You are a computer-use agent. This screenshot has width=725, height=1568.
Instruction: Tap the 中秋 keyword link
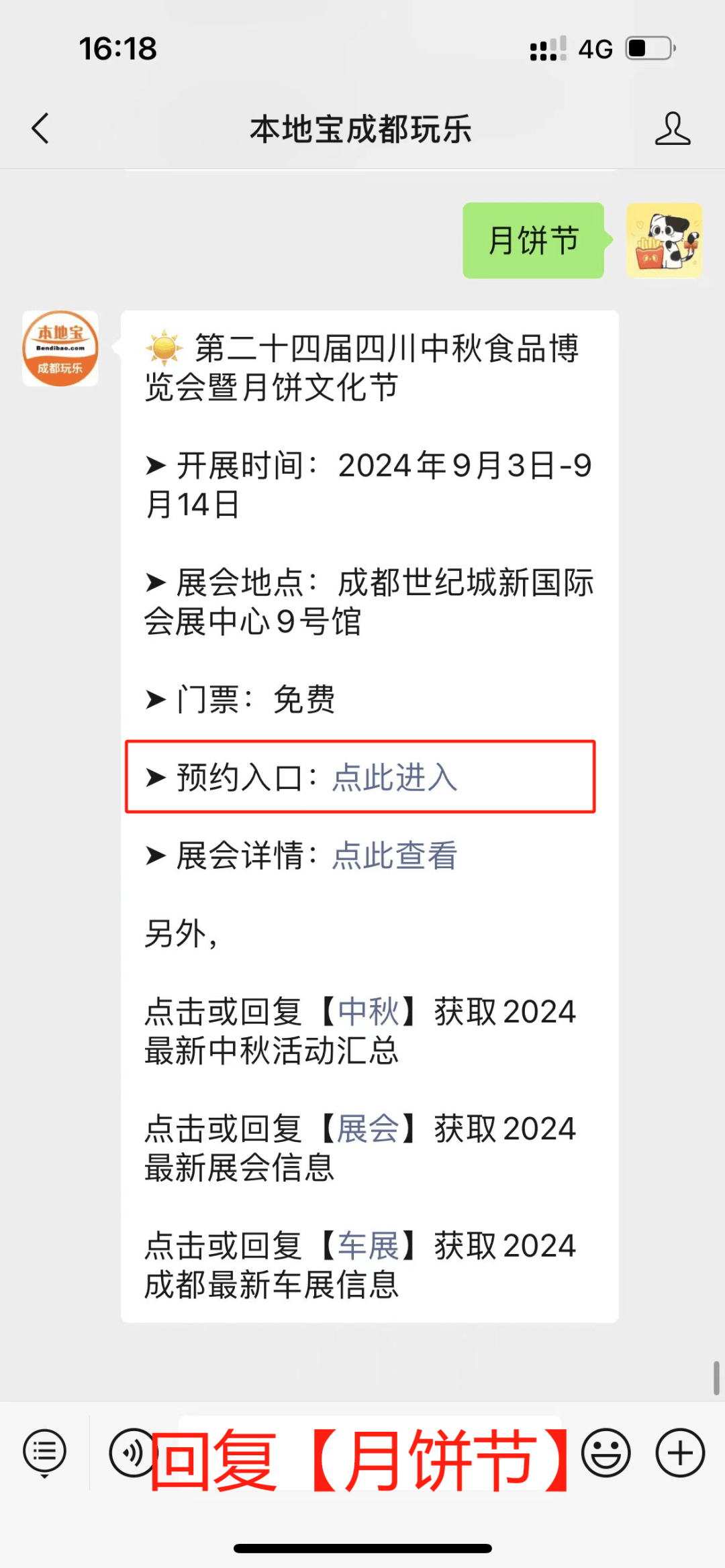click(368, 1012)
